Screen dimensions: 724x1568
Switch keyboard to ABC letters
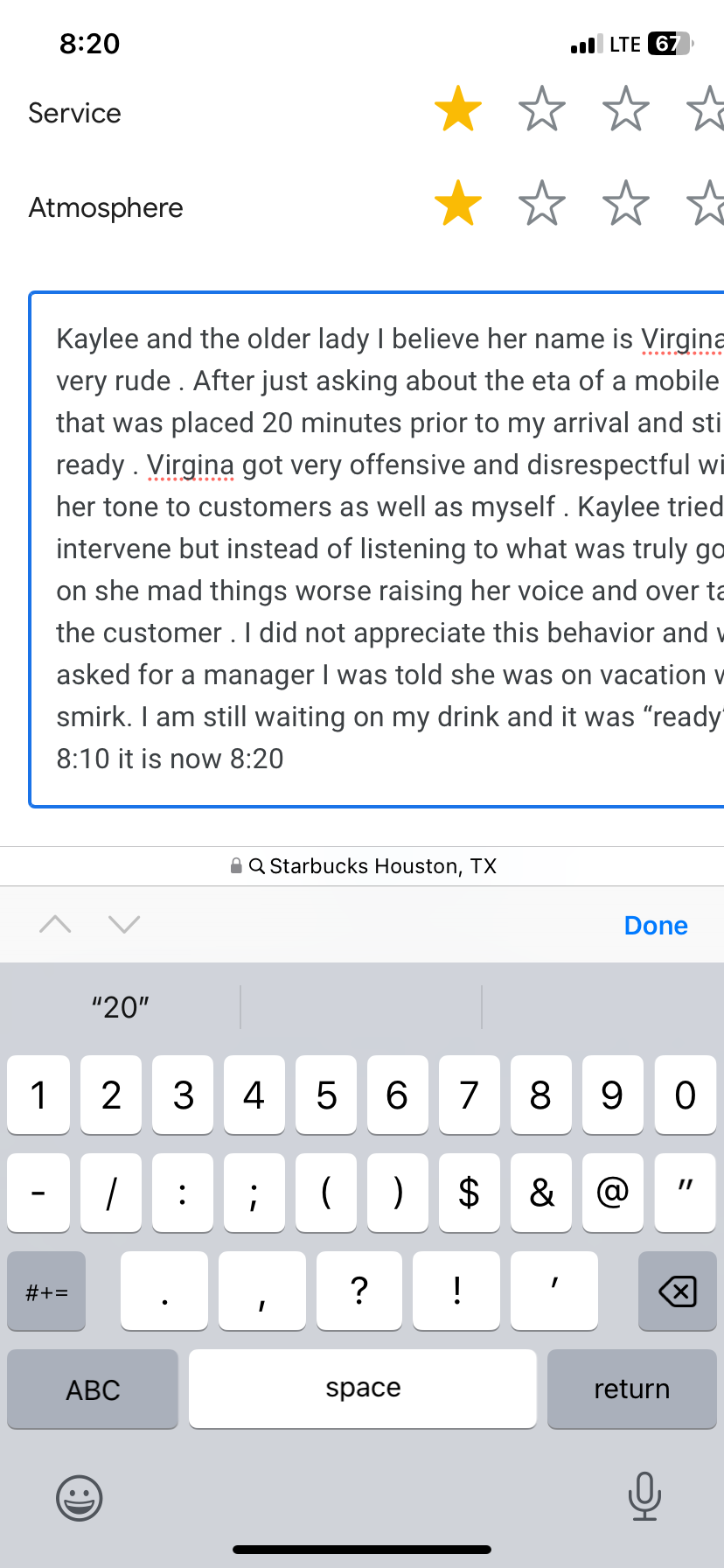coord(93,1389)
